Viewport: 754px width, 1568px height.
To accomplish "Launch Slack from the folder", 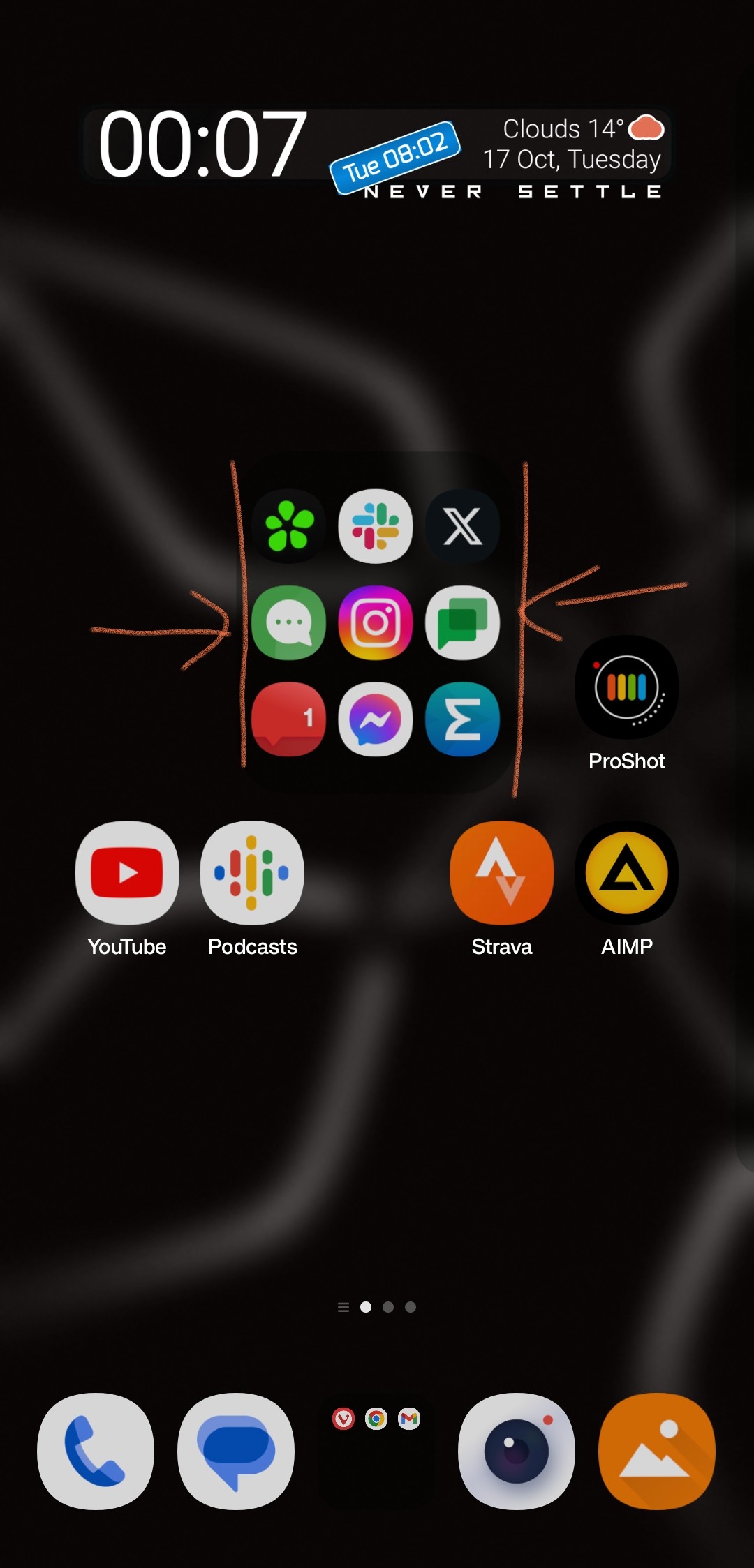I will [376, 527].
